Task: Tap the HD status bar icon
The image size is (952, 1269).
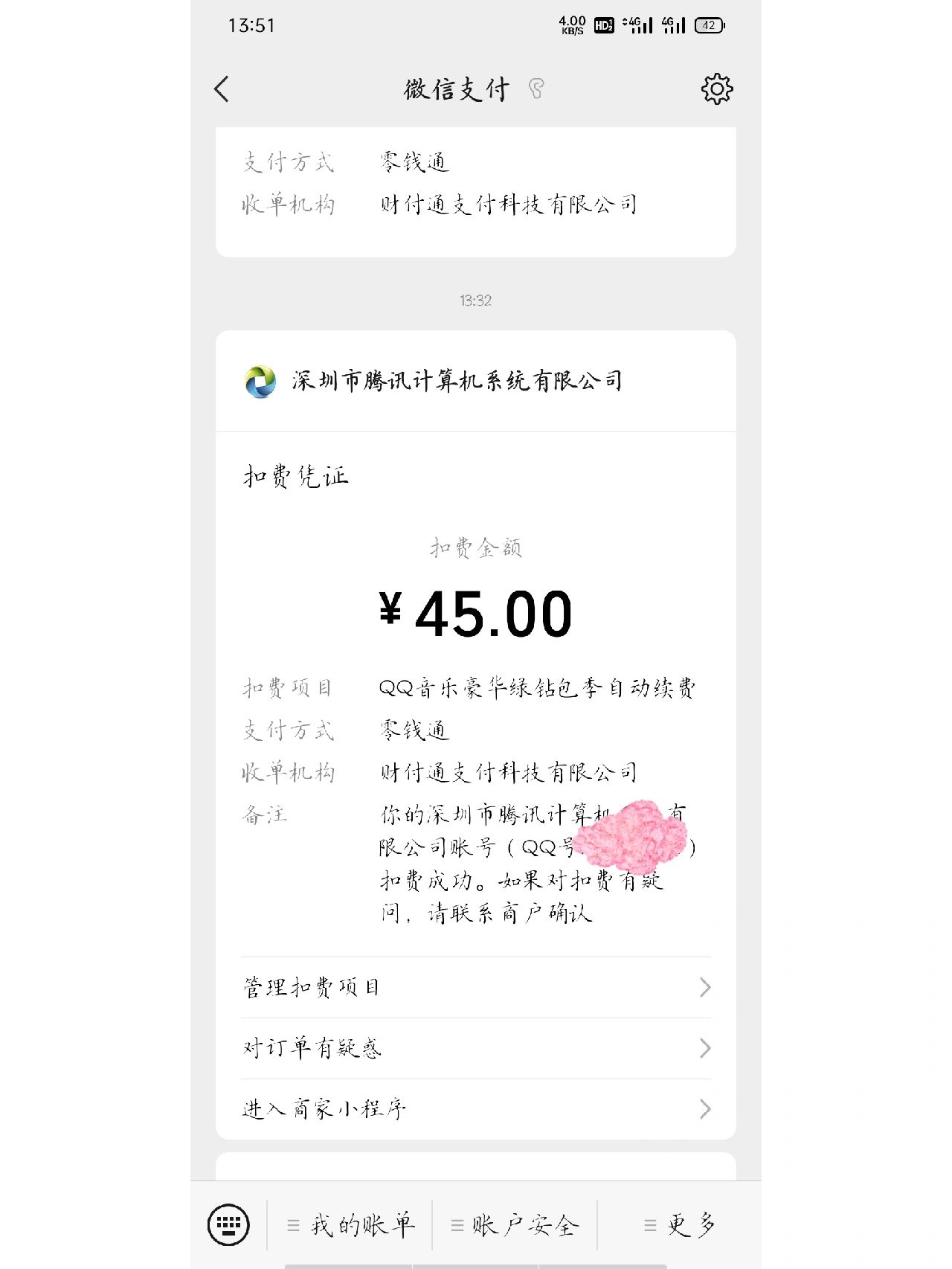Action: 605,24
